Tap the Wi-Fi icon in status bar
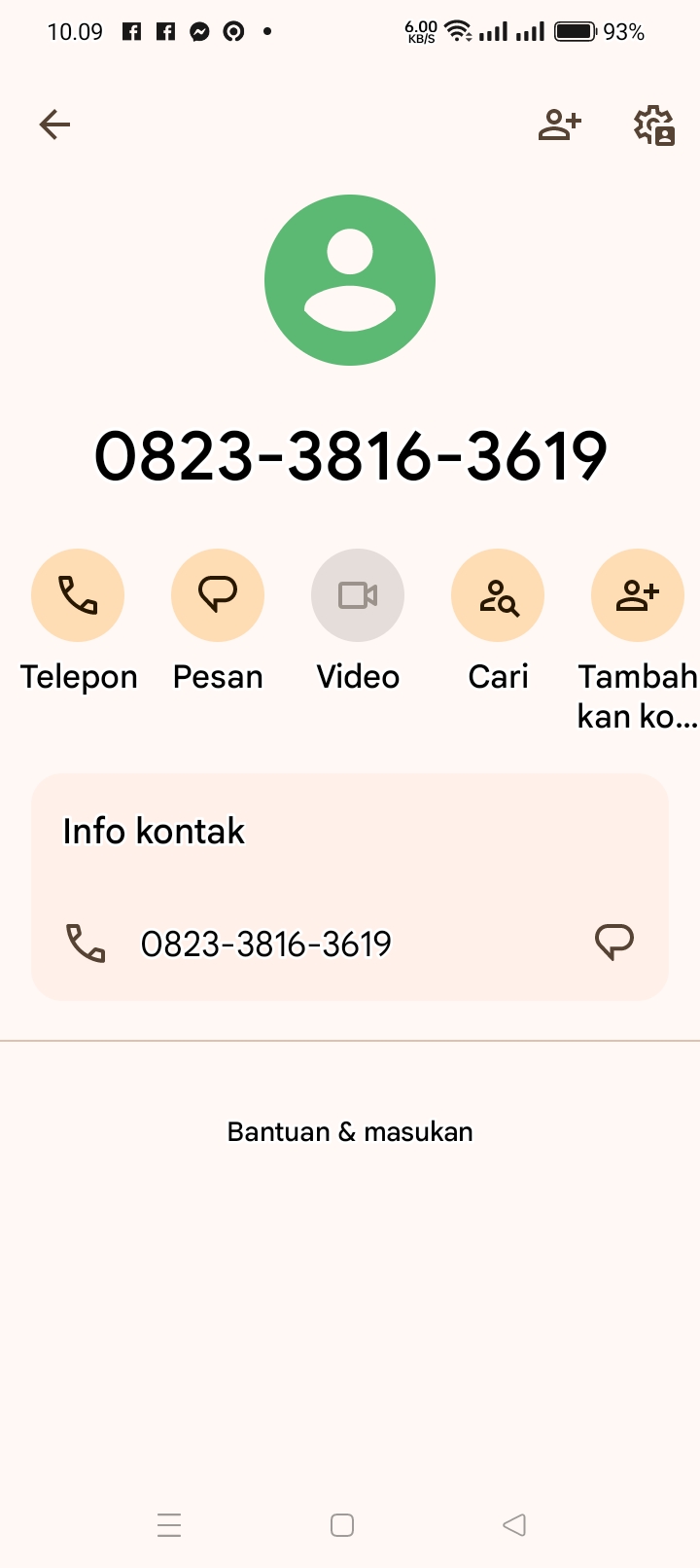700x1568 pixels. coord(457,30)
